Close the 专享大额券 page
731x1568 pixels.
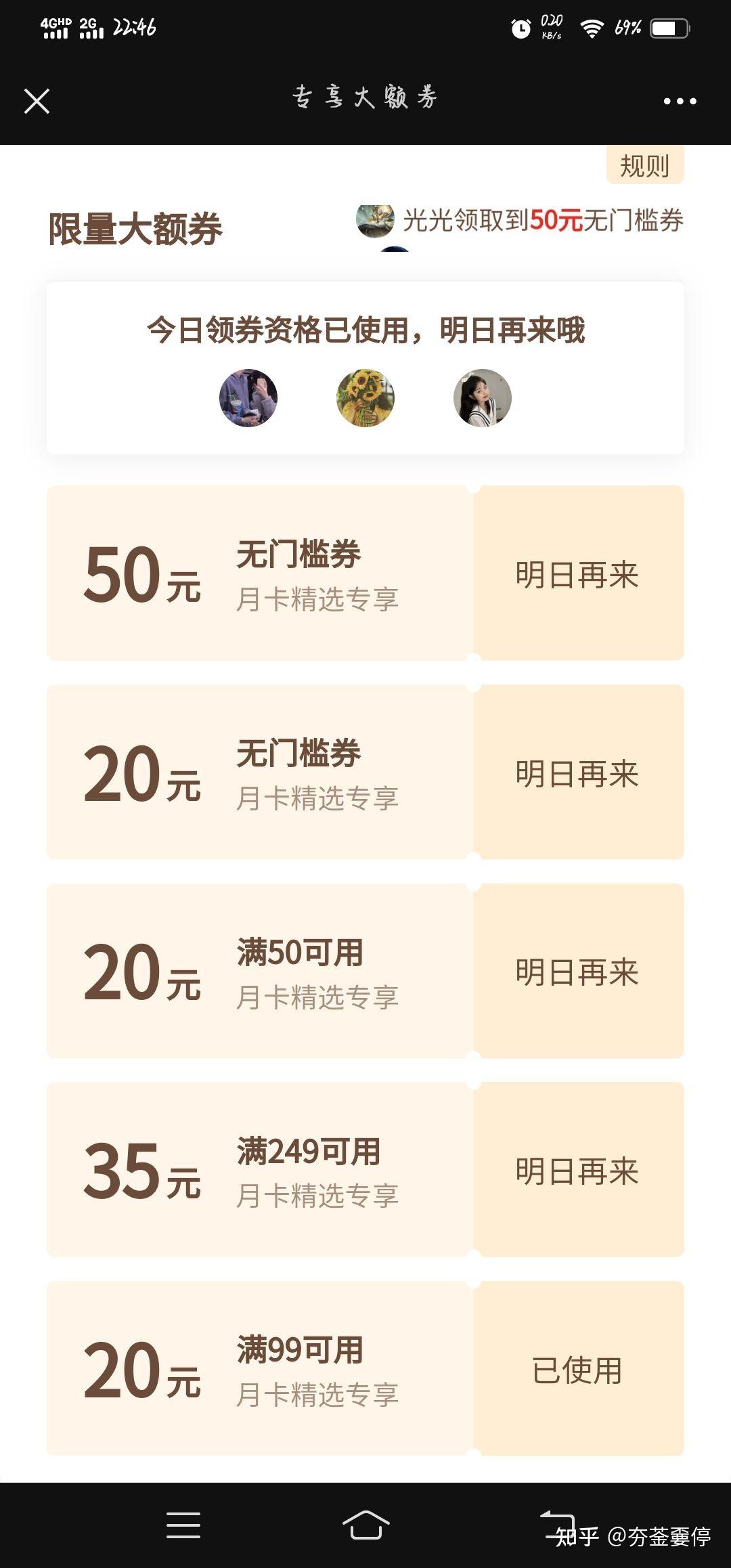(x=37, y=102)
